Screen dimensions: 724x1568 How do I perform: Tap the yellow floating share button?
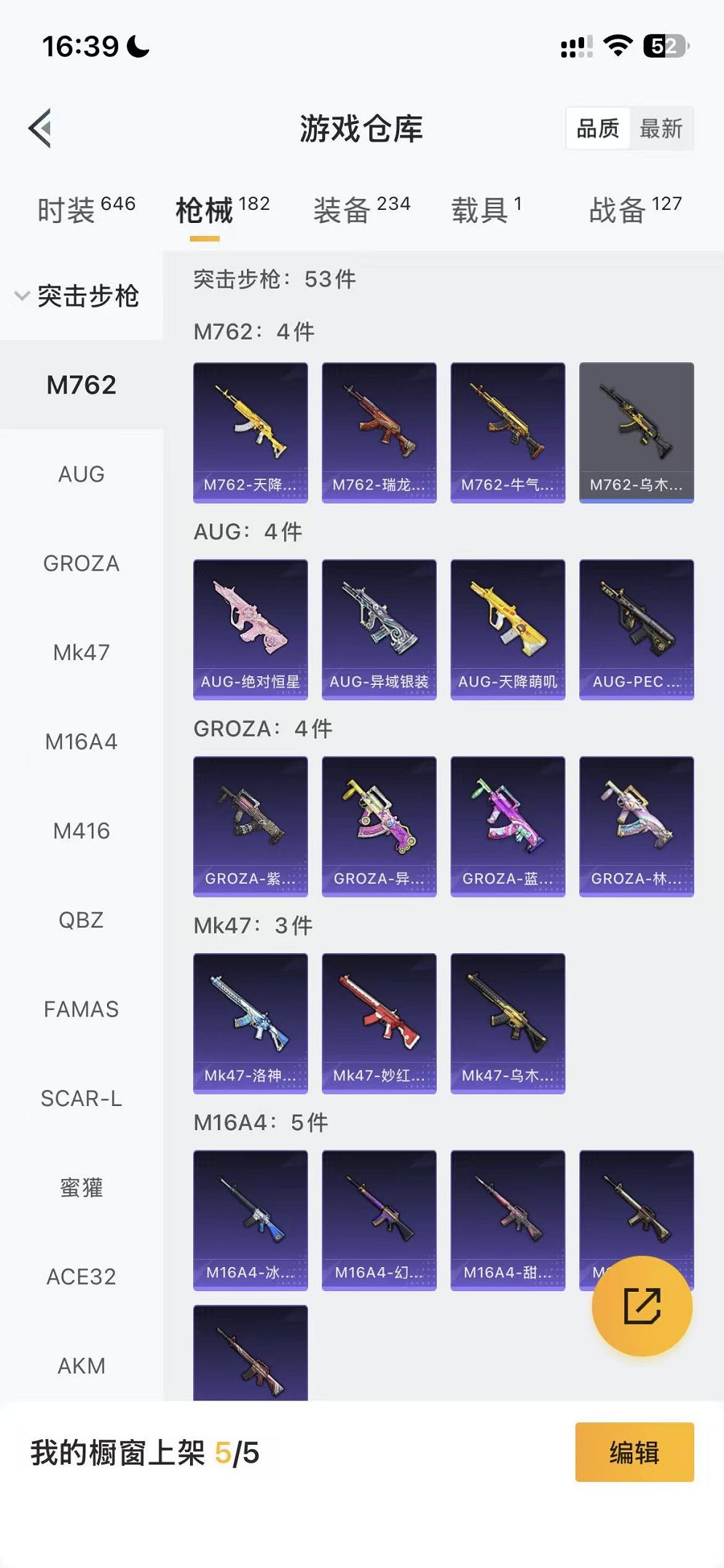click(x=642, y=1305)
